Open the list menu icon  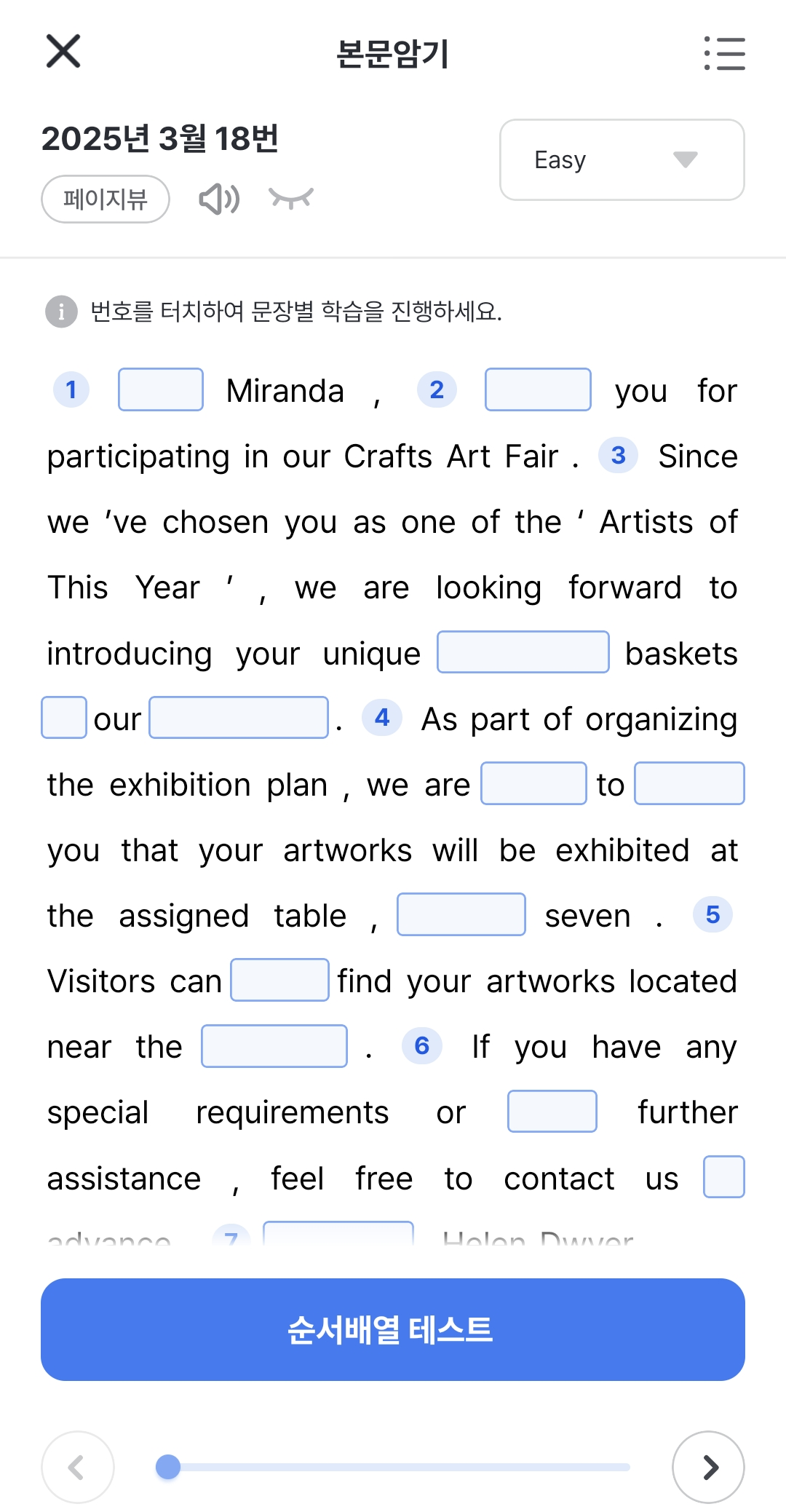(724, 53)
